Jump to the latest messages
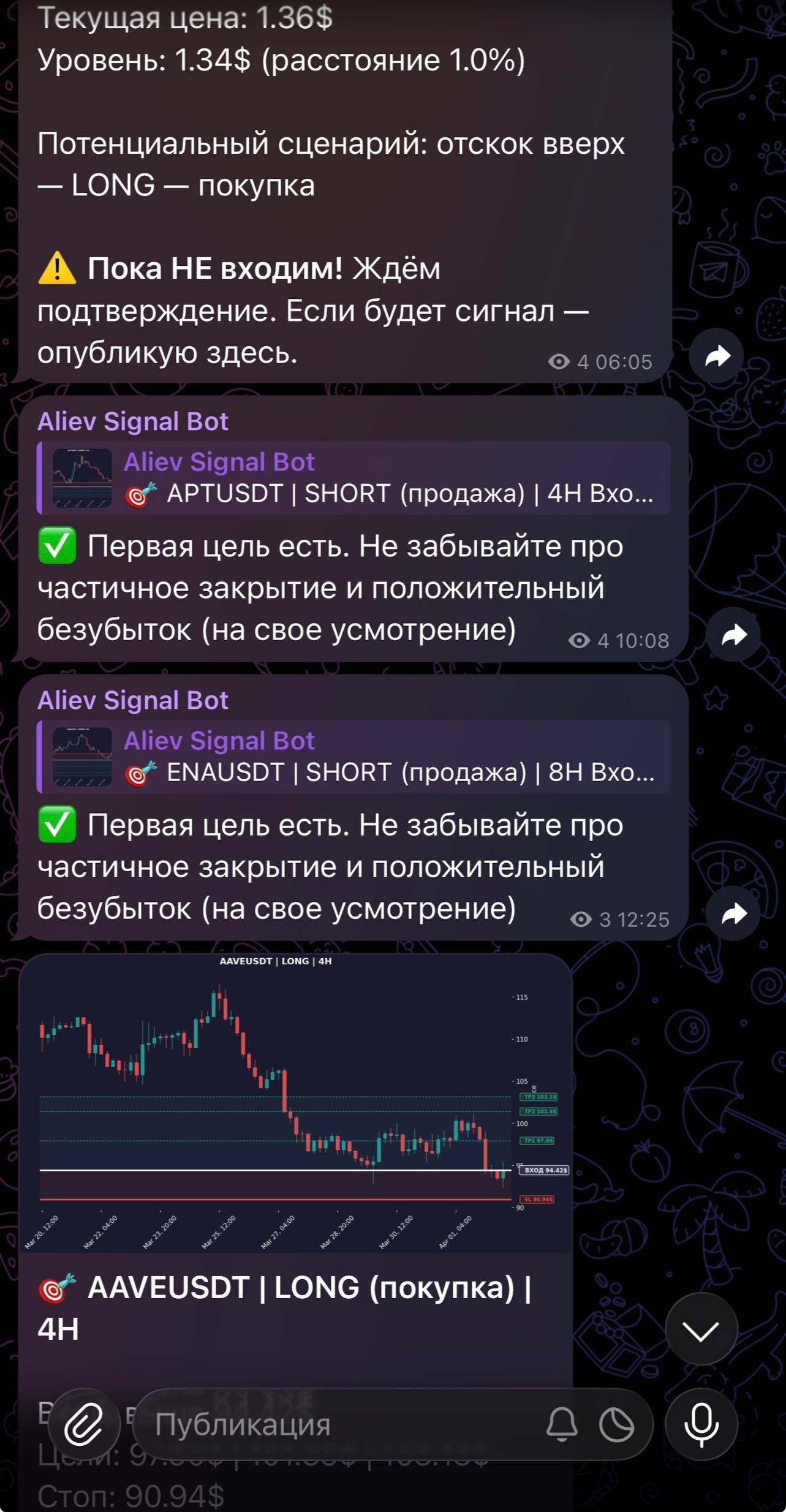The height and width of the screenshot is (1512, 786). coord(701,1331)
